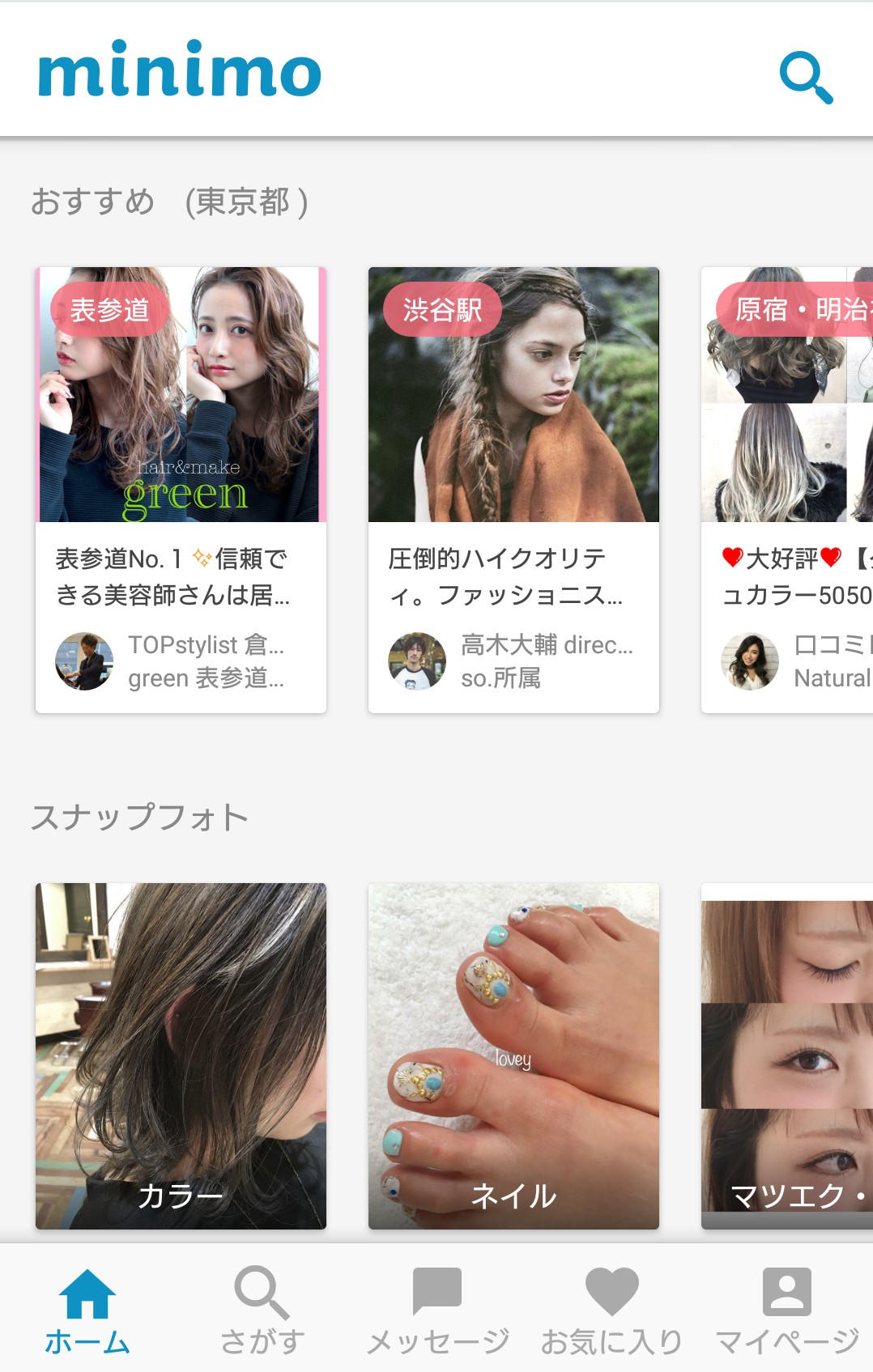View the カラー snap photo tile
Image resolution: width=873 pixels, height=1372 pixels.
(x=181, y=1056)
